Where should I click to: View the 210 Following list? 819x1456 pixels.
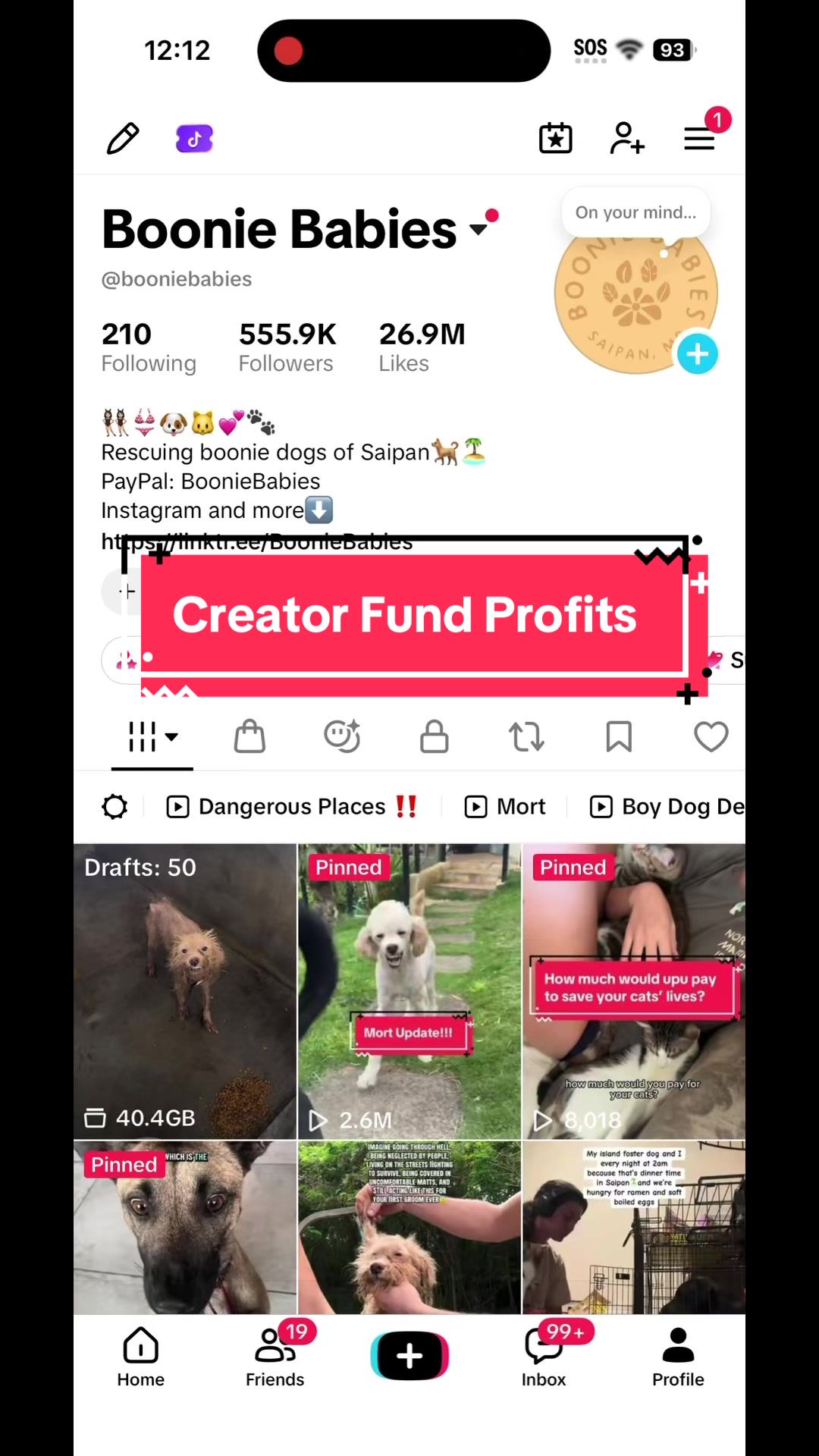coord(149,347)
